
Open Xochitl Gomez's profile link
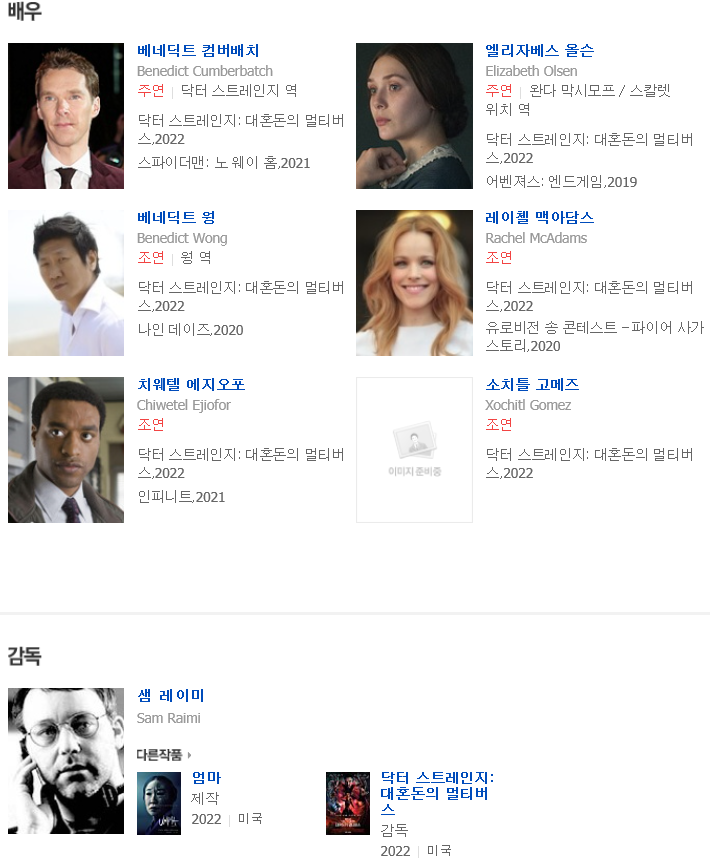click(532, 384)
